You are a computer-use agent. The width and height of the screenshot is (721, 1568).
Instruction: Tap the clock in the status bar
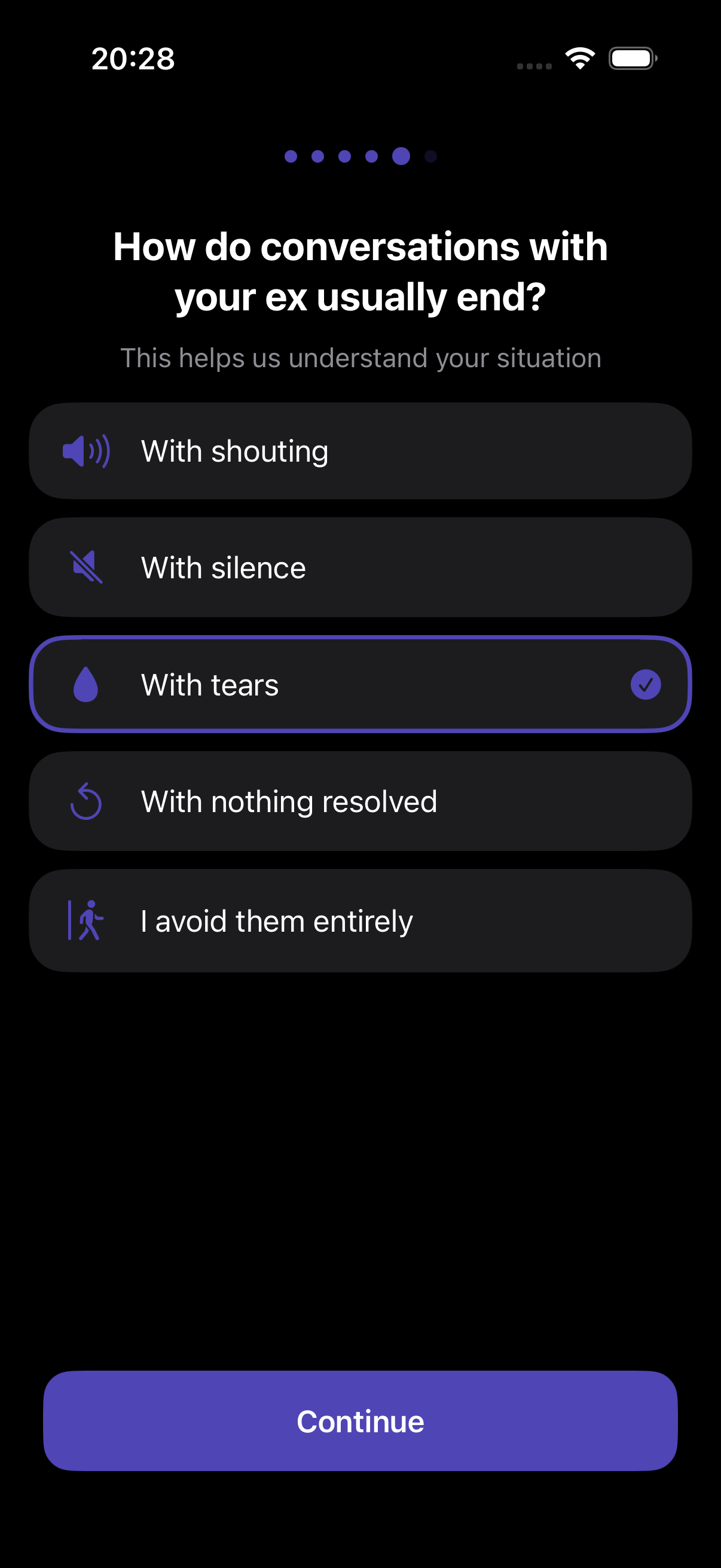(x=133, y=58)
